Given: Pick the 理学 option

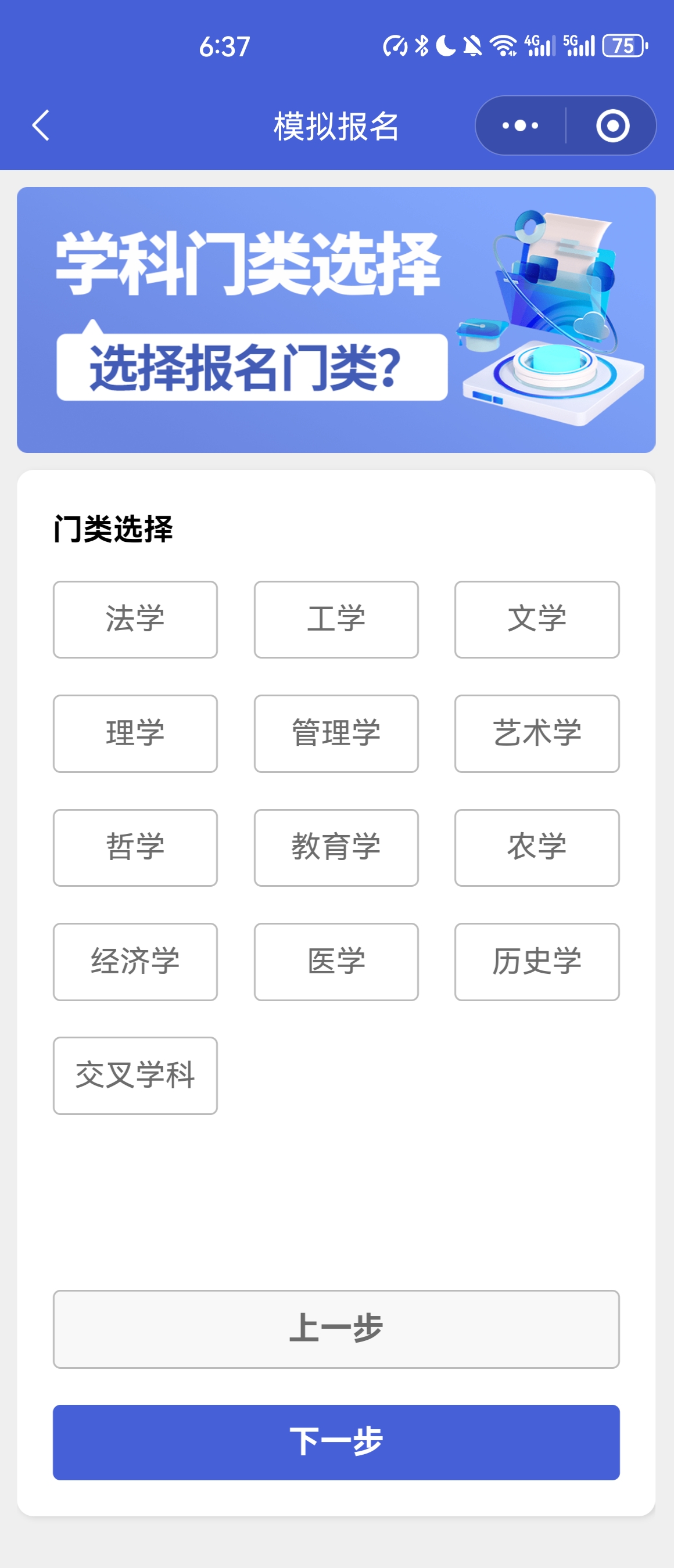Looking at the screenshot, I should 135,733.
